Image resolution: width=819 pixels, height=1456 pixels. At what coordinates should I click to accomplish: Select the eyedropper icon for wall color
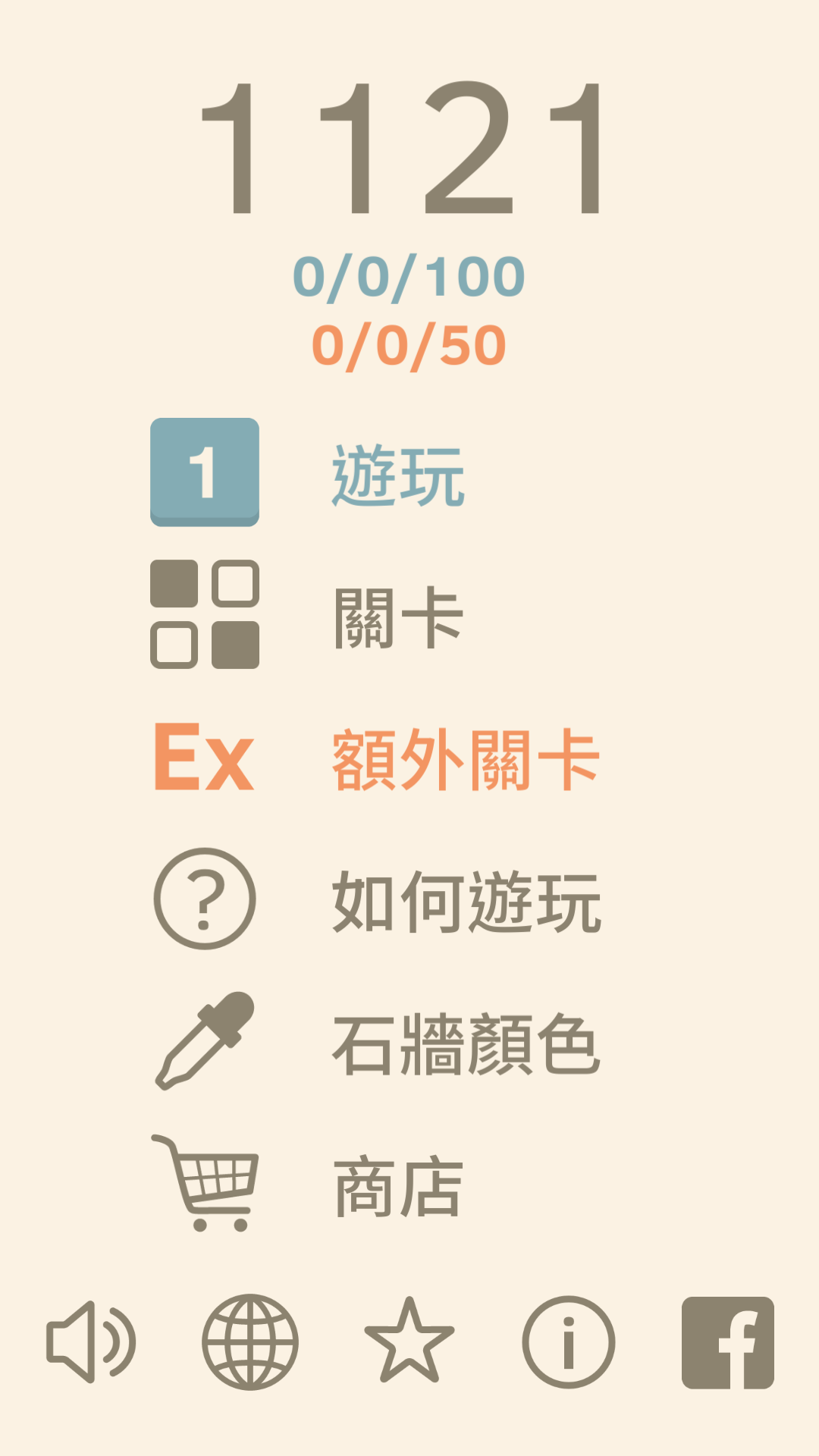tap(205, 1043)
